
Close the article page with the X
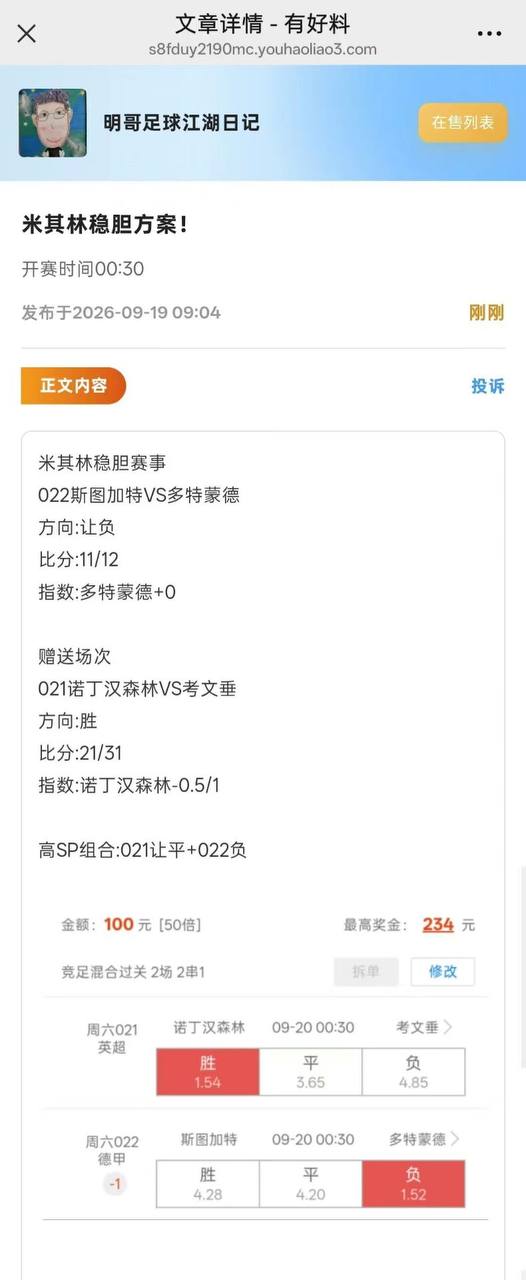[x=27, y=33]
